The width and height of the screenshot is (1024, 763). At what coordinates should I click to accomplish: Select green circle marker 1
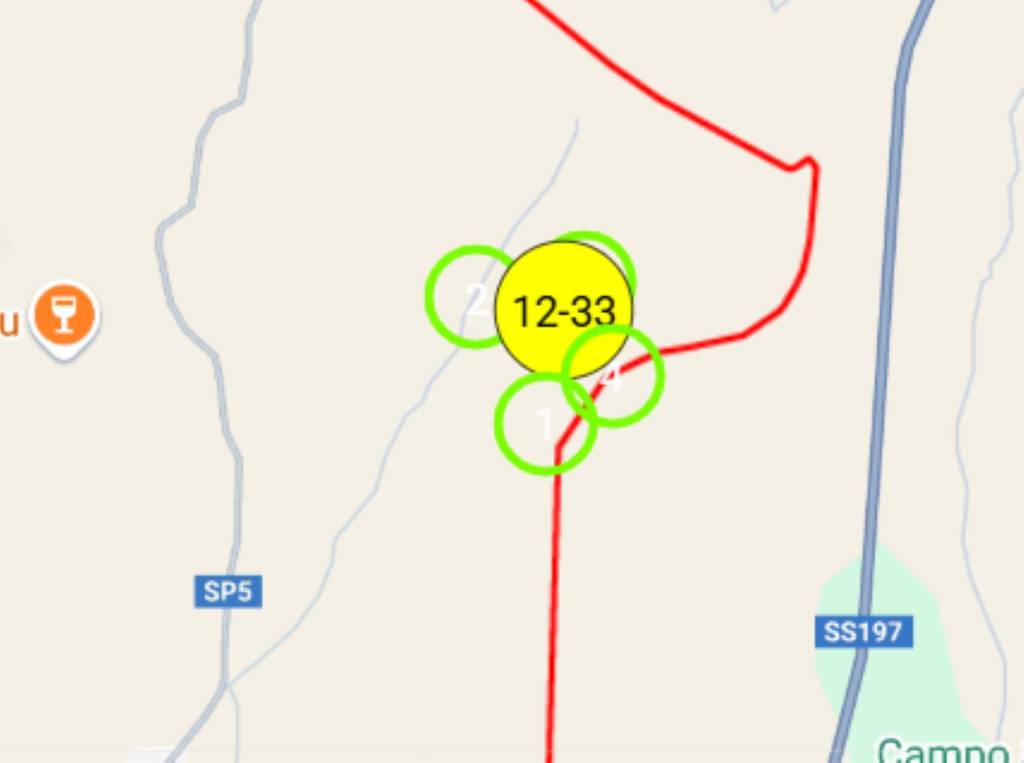[x=544, y=427]
